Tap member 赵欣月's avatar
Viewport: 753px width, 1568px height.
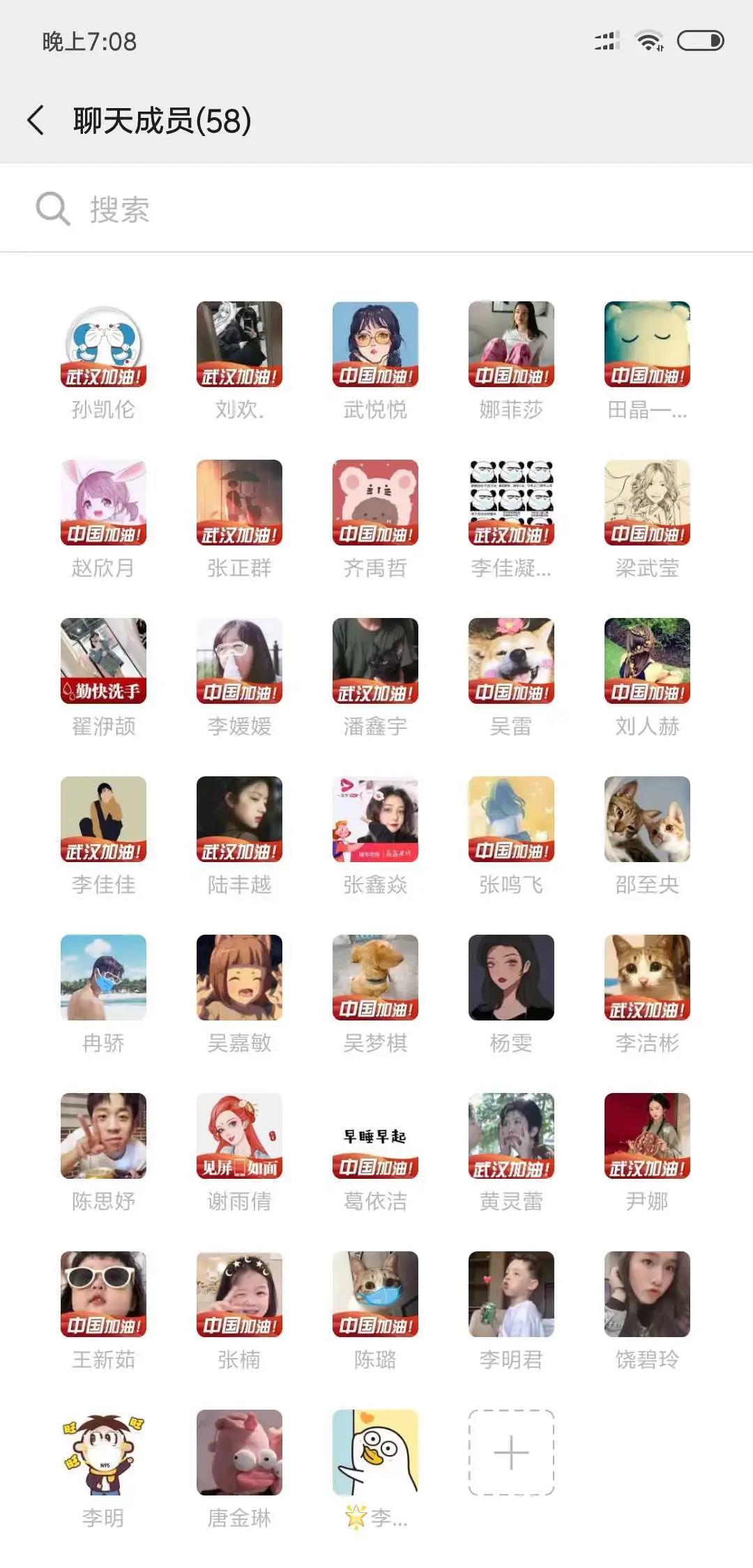click(103, 503)
